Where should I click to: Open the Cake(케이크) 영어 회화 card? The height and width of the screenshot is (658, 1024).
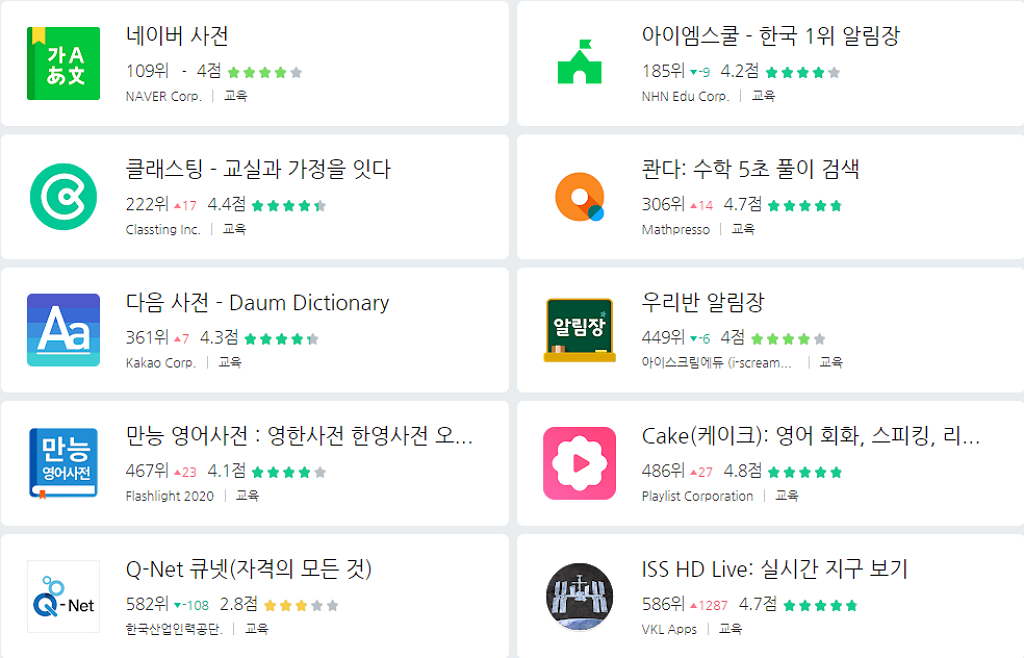[x=810, y=437]
